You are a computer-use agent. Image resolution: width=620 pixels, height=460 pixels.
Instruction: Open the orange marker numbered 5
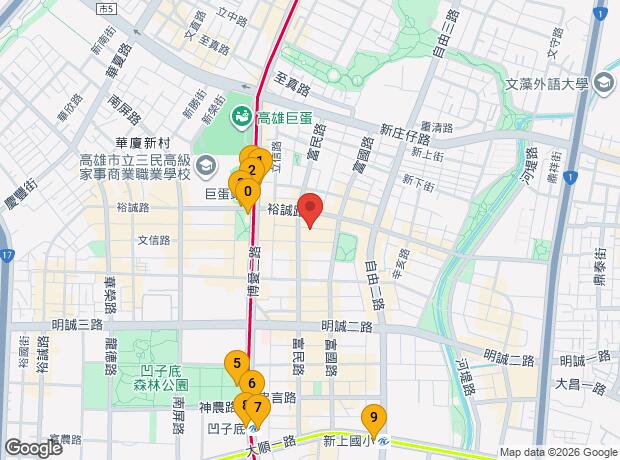coord(236,363)
